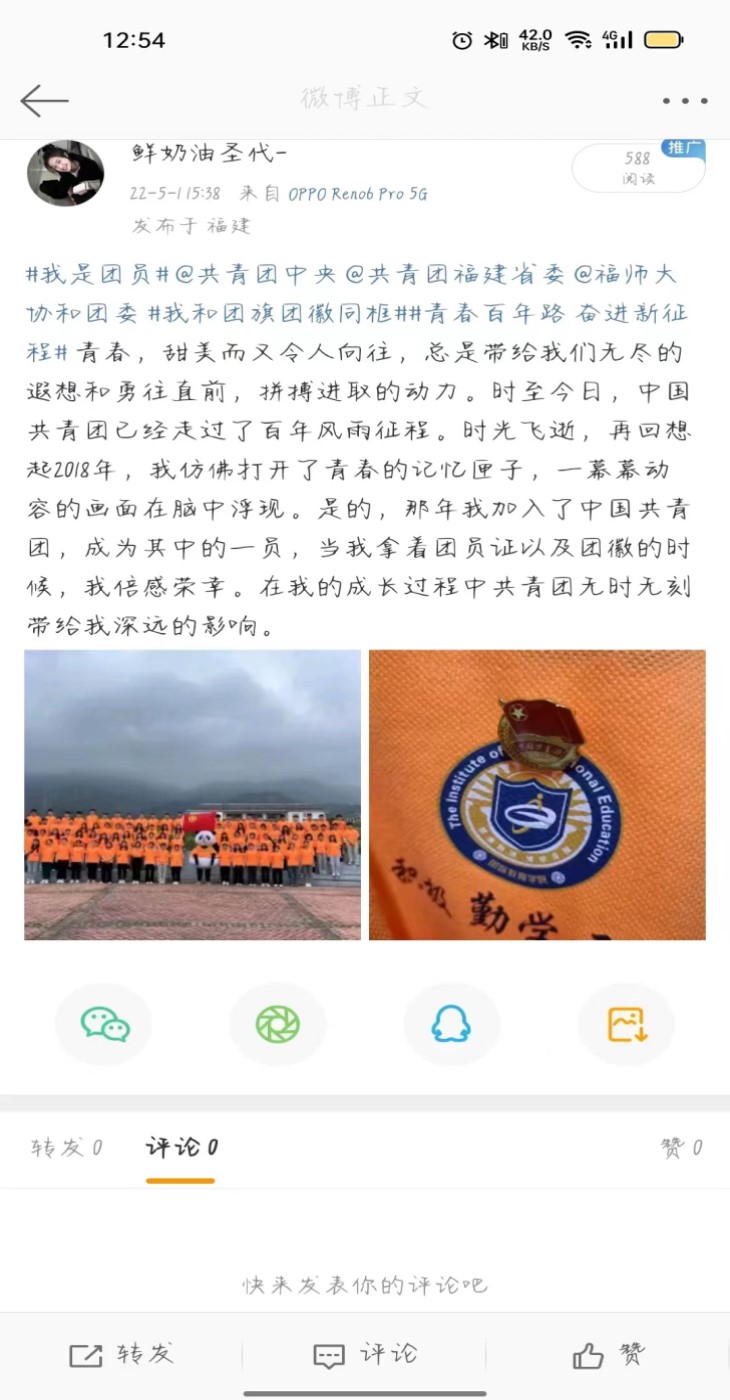View the group photo in orange shirts
Viewport: 730px width, 1400px height.
[x=192, y=795]
